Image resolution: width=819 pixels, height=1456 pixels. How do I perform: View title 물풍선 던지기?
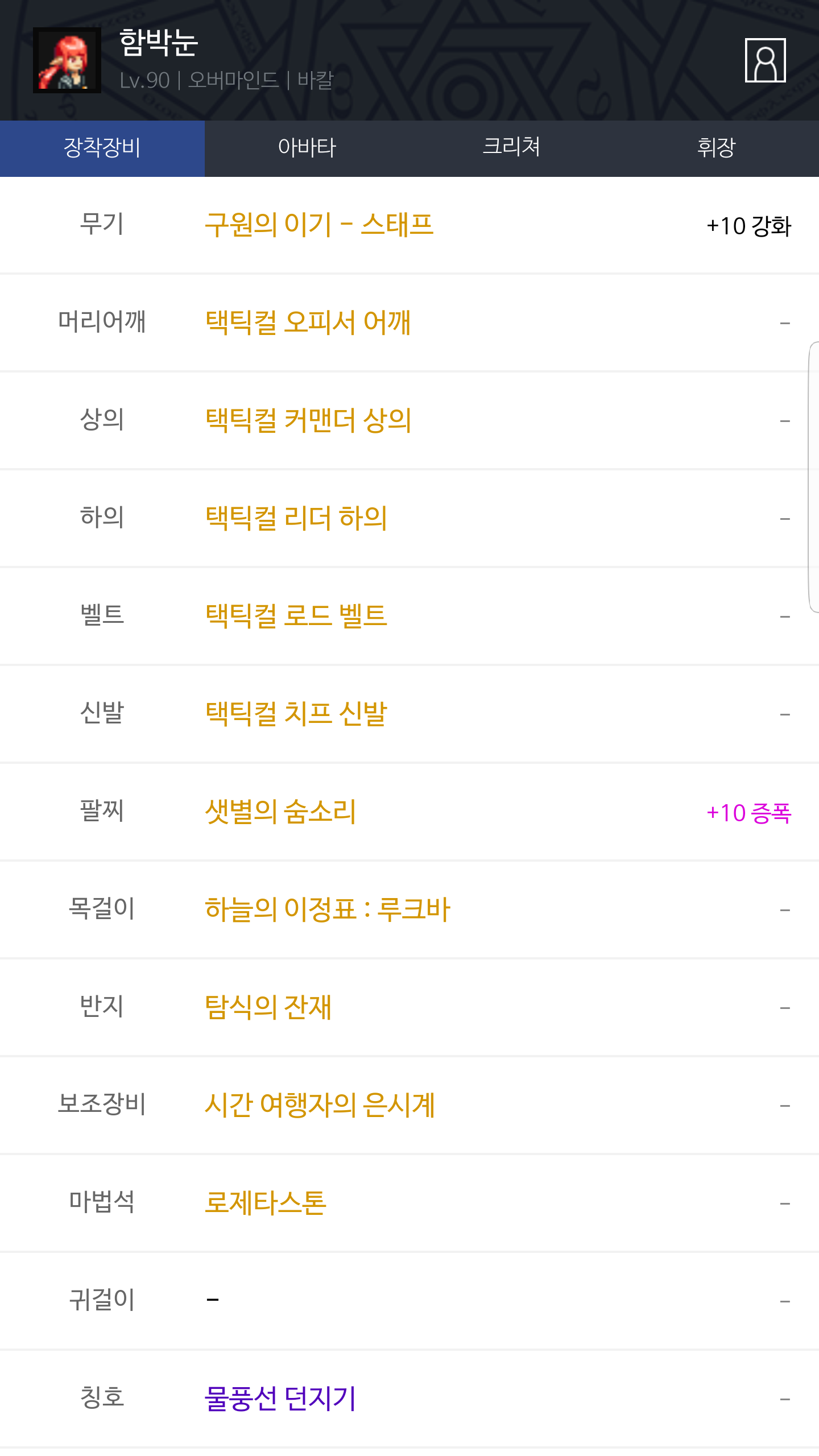(280, 1399)
